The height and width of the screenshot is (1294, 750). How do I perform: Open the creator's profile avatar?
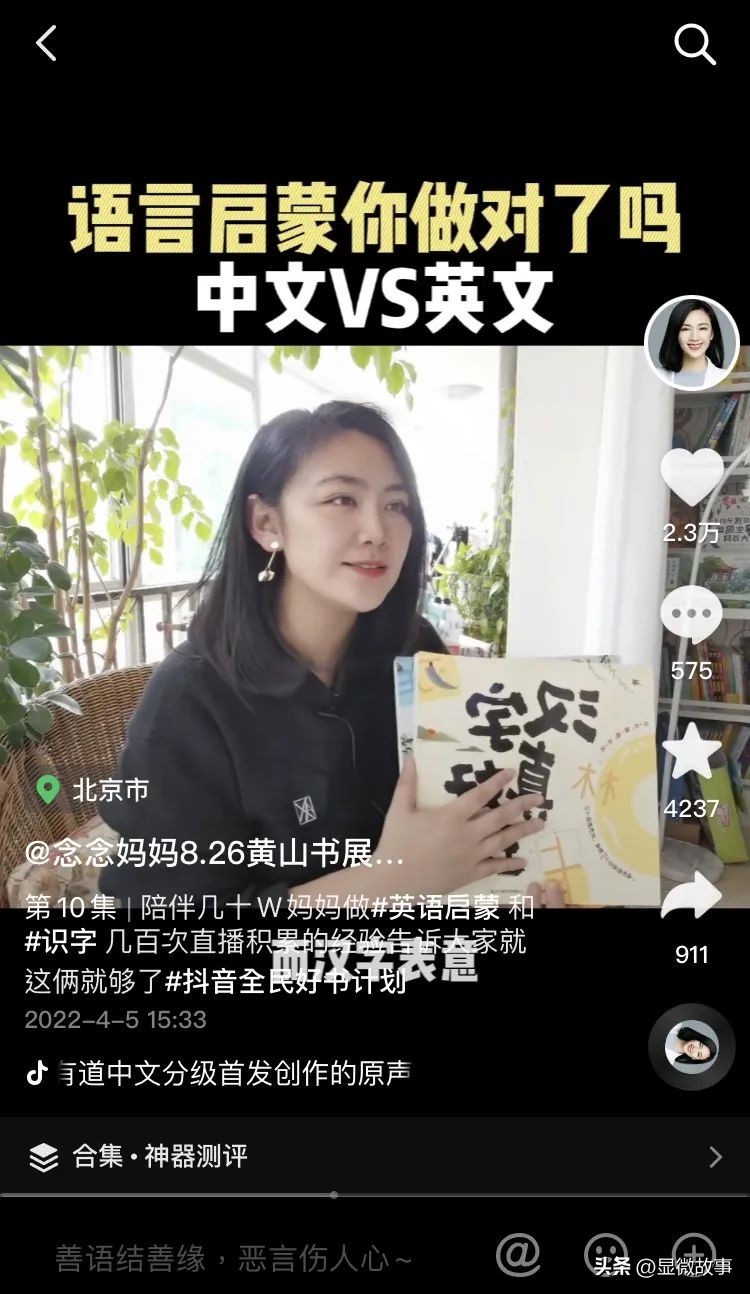691,343
